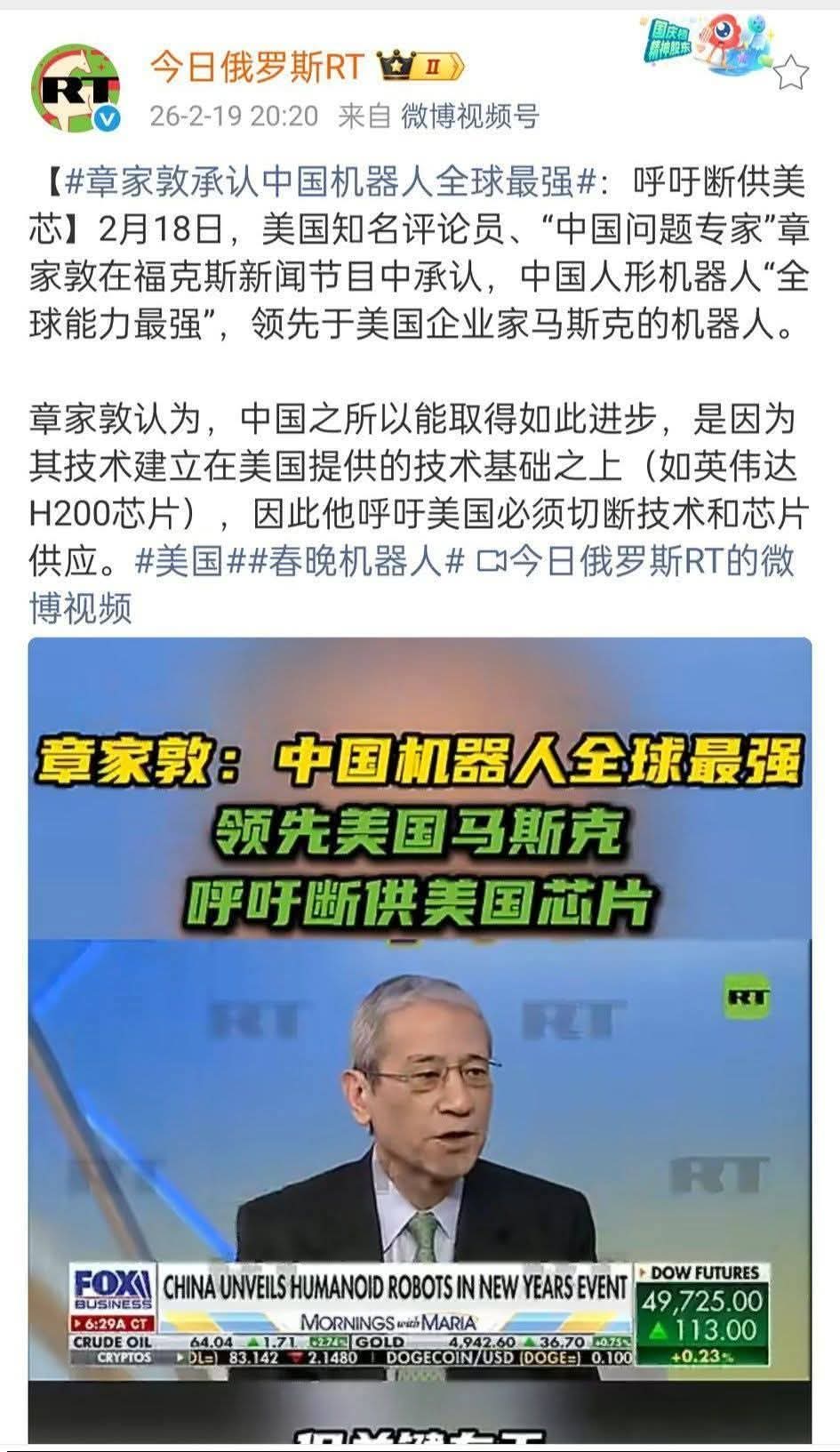Open the membership crown badge

[x=420, y=67]
